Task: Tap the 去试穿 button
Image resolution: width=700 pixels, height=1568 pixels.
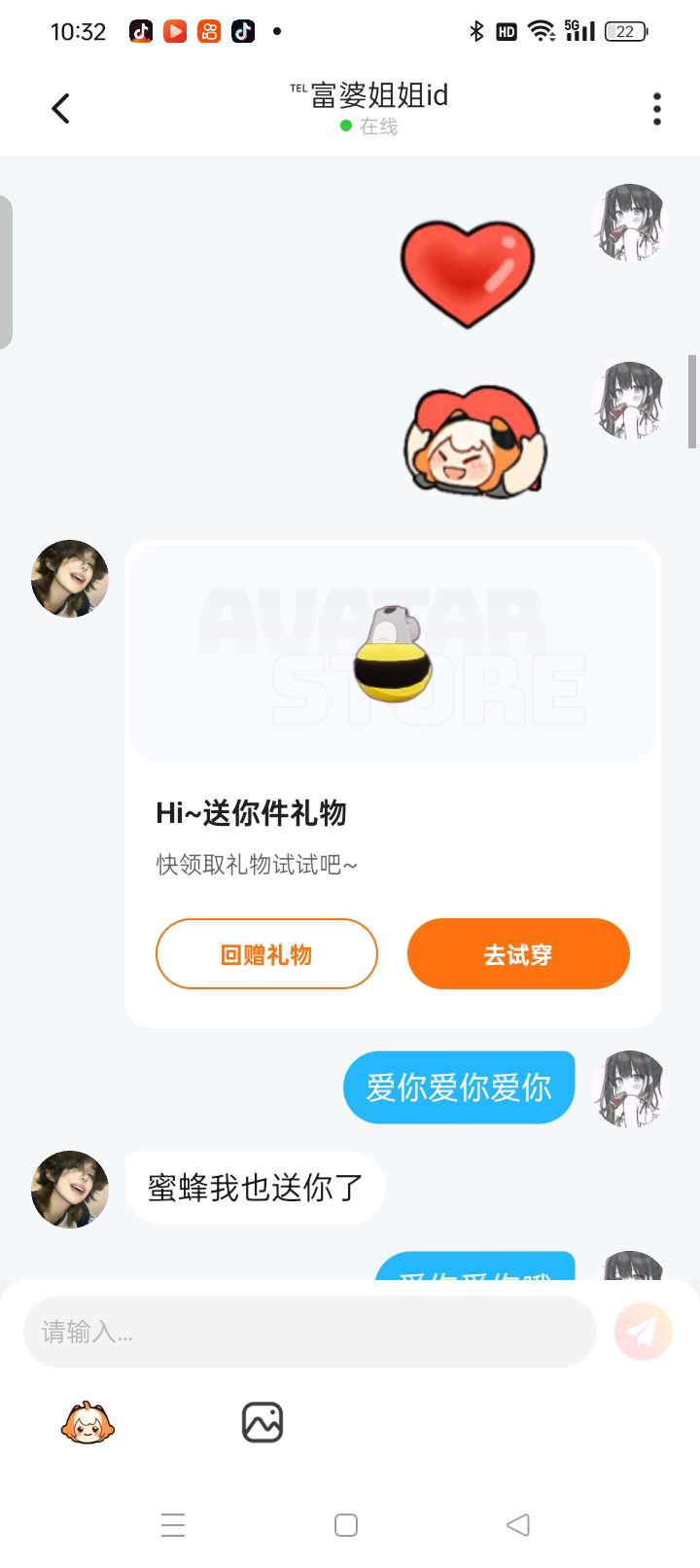Action: [518, 954]
